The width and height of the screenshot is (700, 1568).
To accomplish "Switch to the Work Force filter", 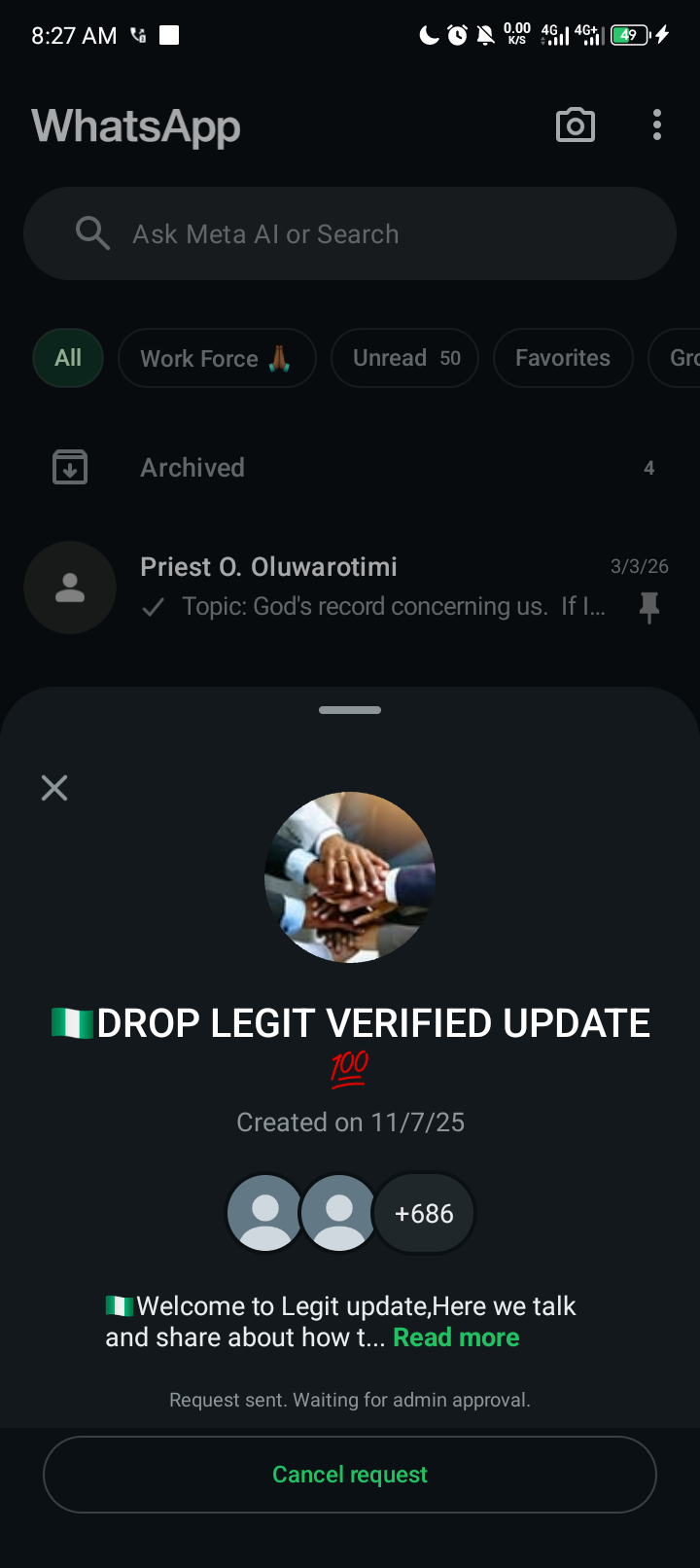I will [x=217, y=358].
